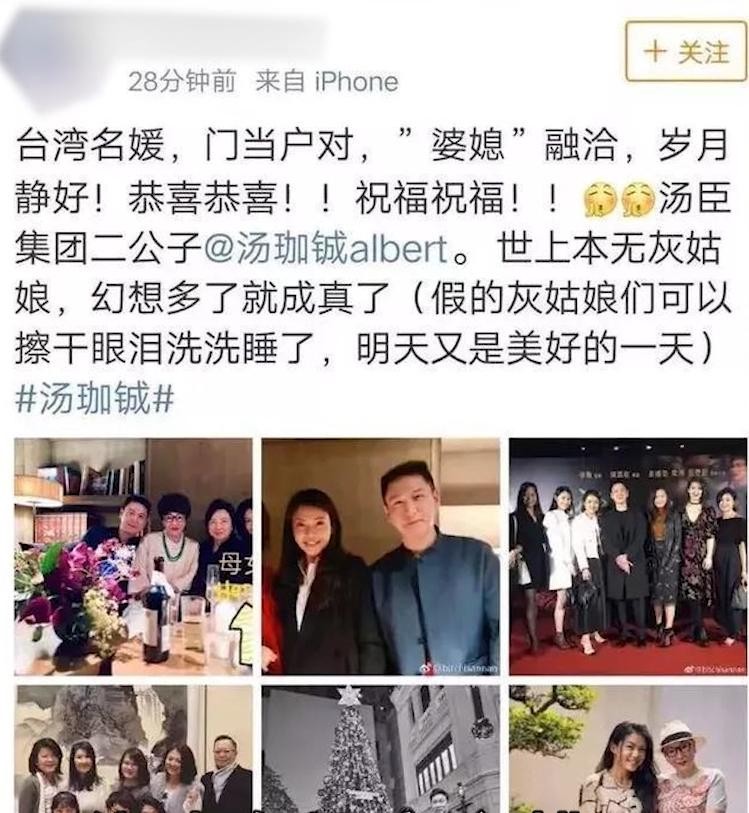749x813 pixels.
Task: Open the photo of the dinner table with flowers
Action: pyautogui.click(x=133, y=556)
